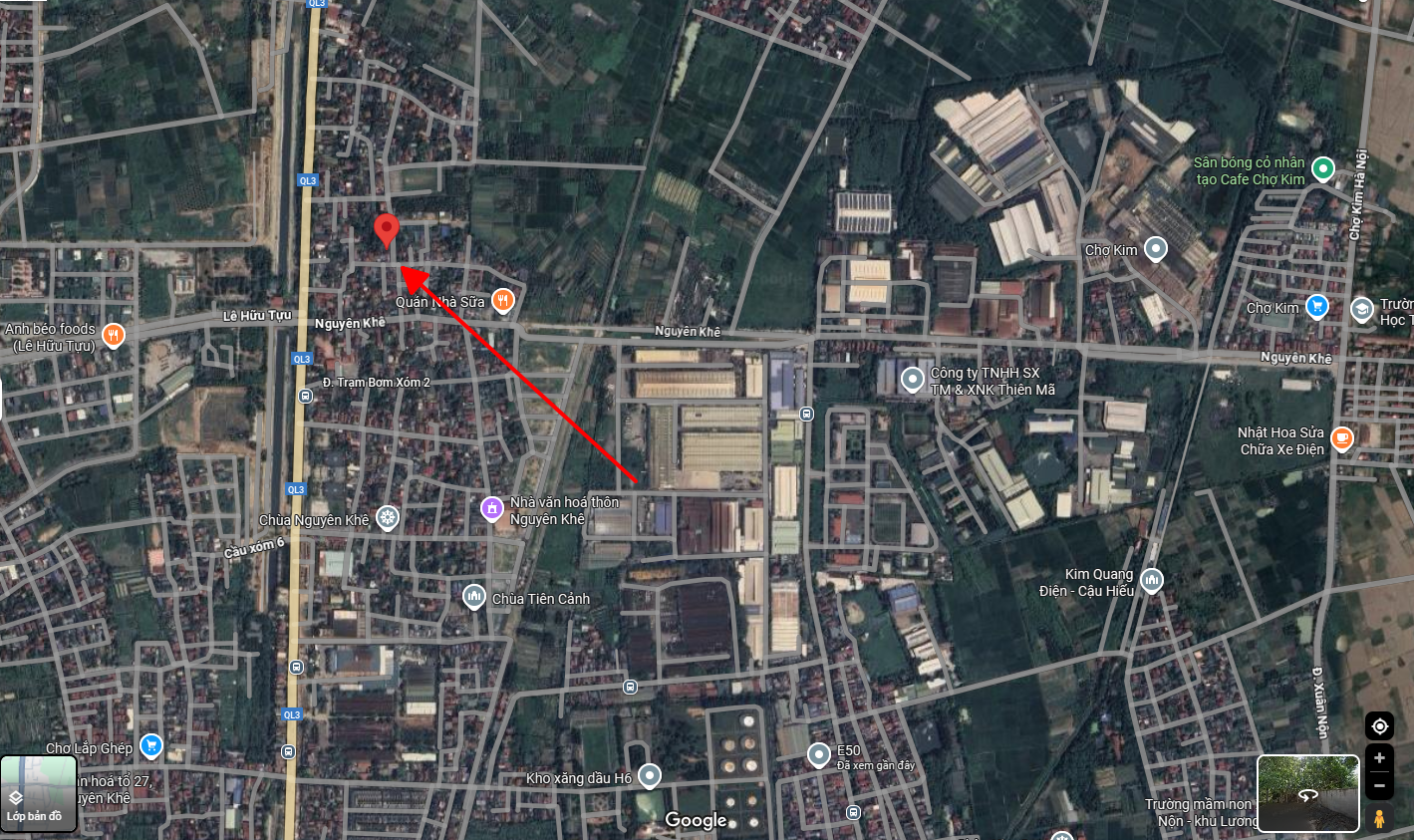Select the red dropped pin marker
The width and height of the screenshot is (1414, 840).
[x=386, y=230]
